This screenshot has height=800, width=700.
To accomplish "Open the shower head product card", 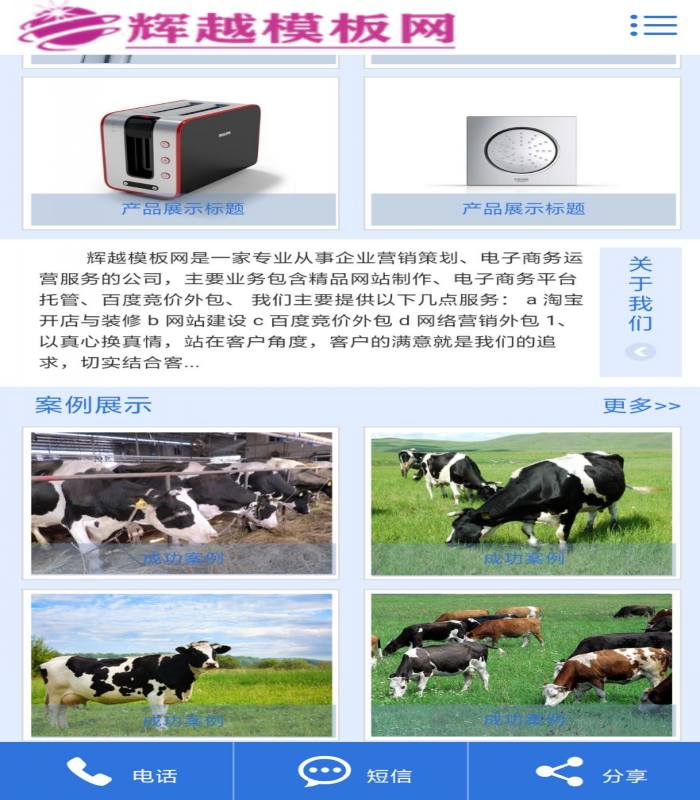I will coord(522,152).
